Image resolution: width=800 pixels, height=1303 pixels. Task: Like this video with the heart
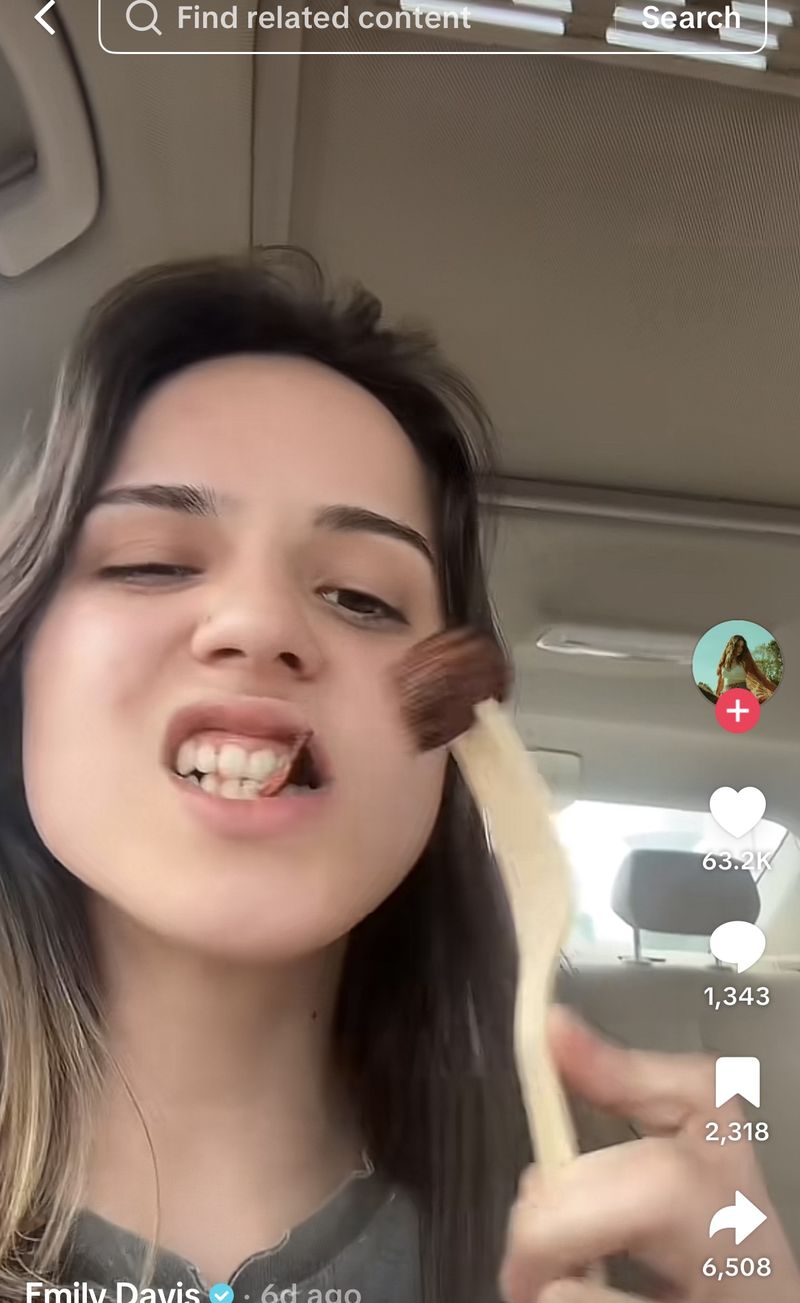pyautogui.click(x=737, y=812)
